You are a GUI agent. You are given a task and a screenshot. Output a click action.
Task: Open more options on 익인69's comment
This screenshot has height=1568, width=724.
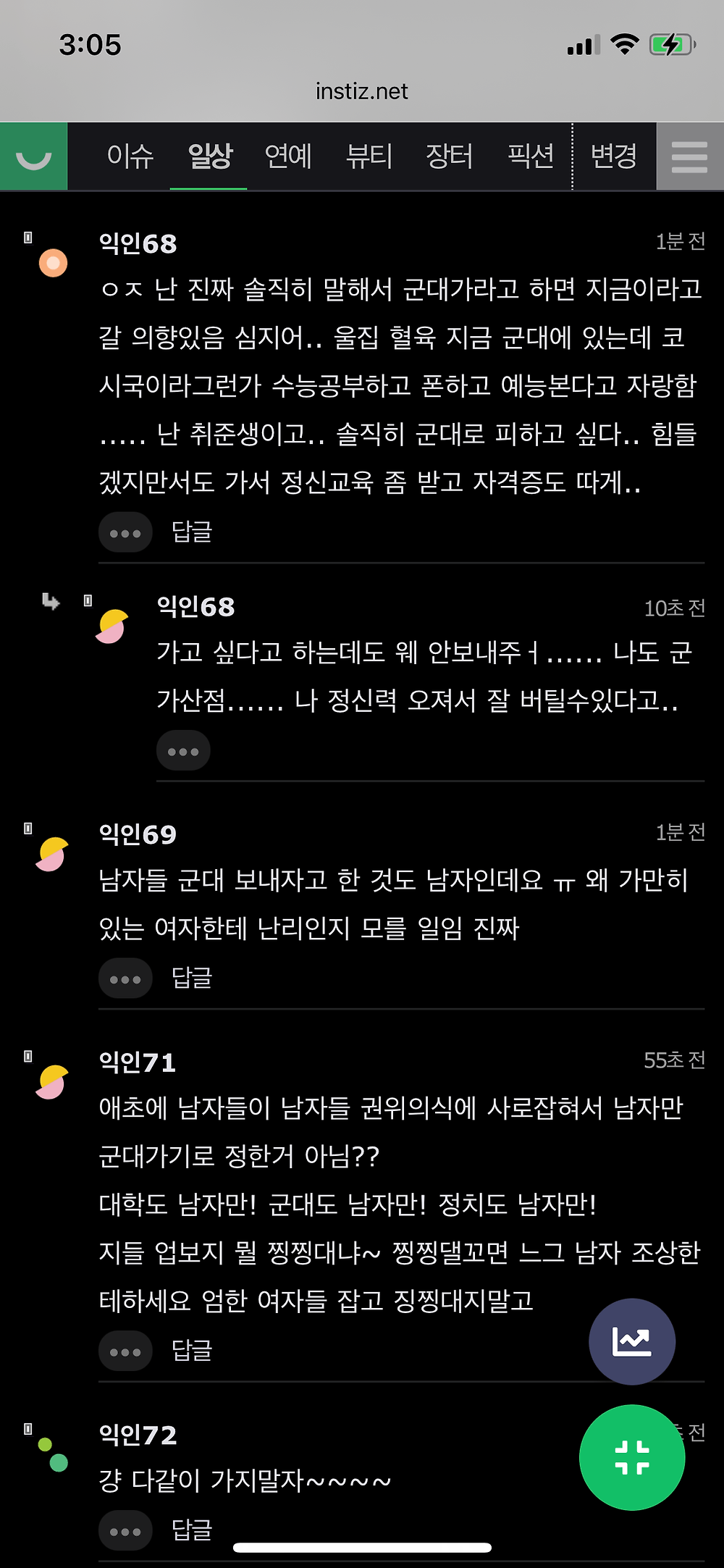point(125,979)
